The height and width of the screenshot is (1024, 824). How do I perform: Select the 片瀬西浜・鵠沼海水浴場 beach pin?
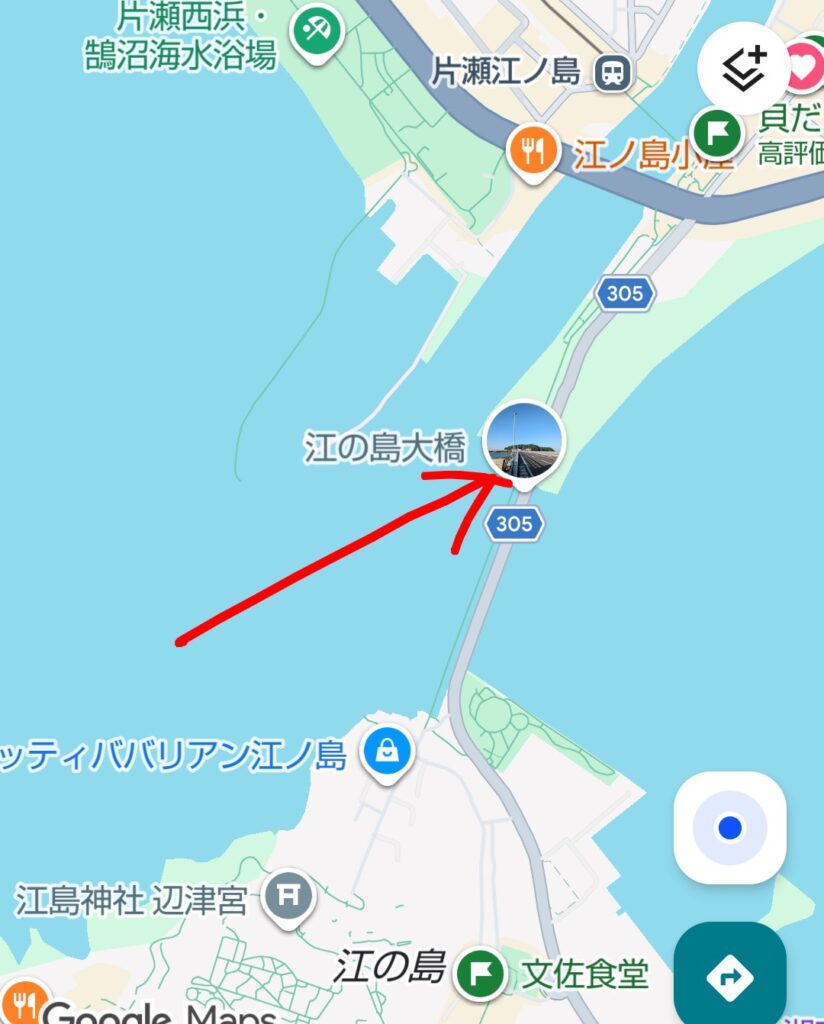[x=318, y=31]
